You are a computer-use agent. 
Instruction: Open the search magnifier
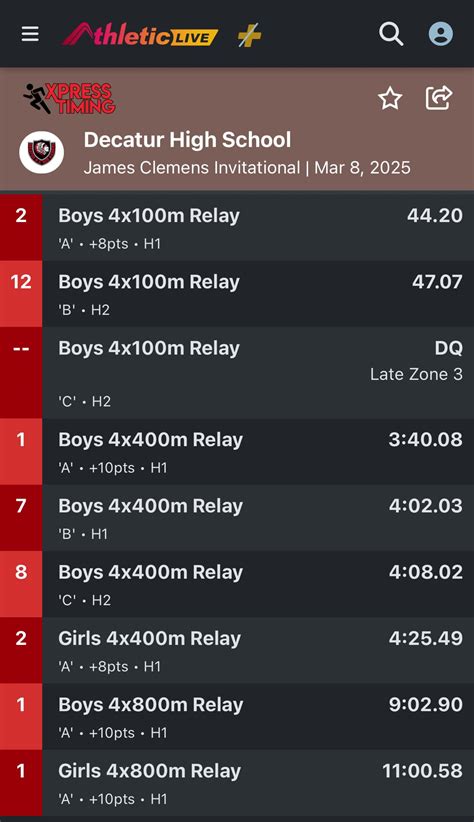click(391, 34)
